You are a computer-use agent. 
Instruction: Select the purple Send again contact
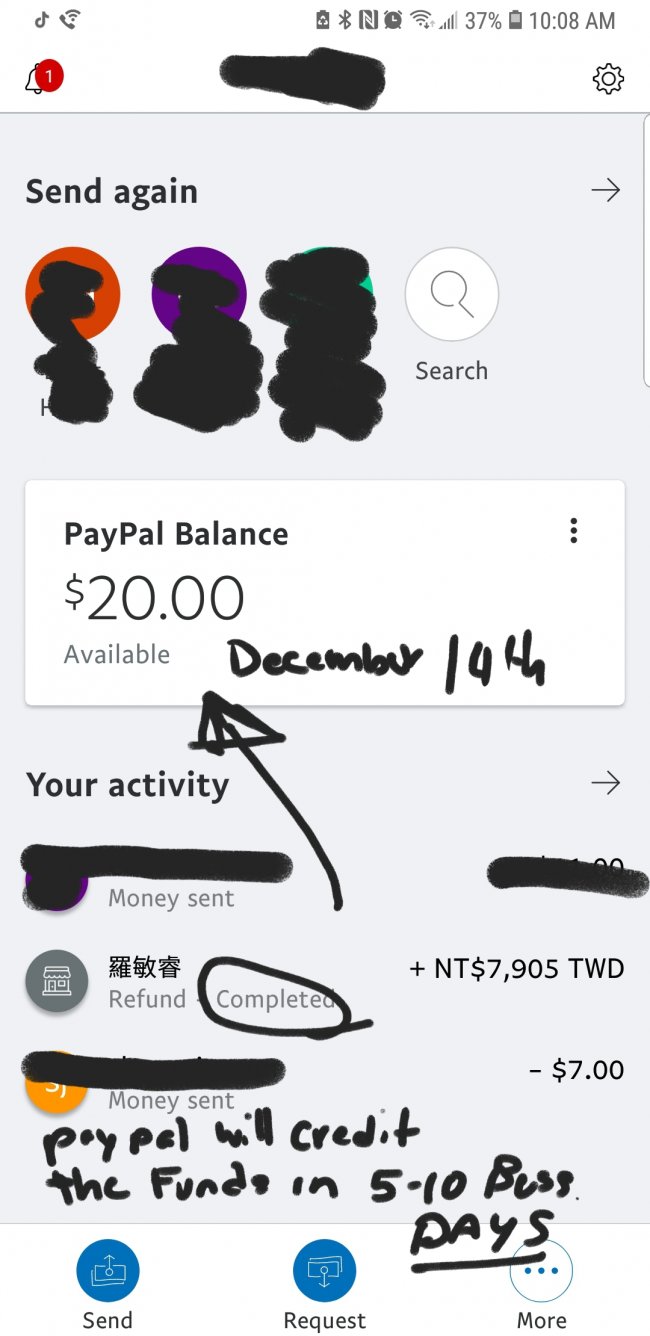click(x=198, y=295)
